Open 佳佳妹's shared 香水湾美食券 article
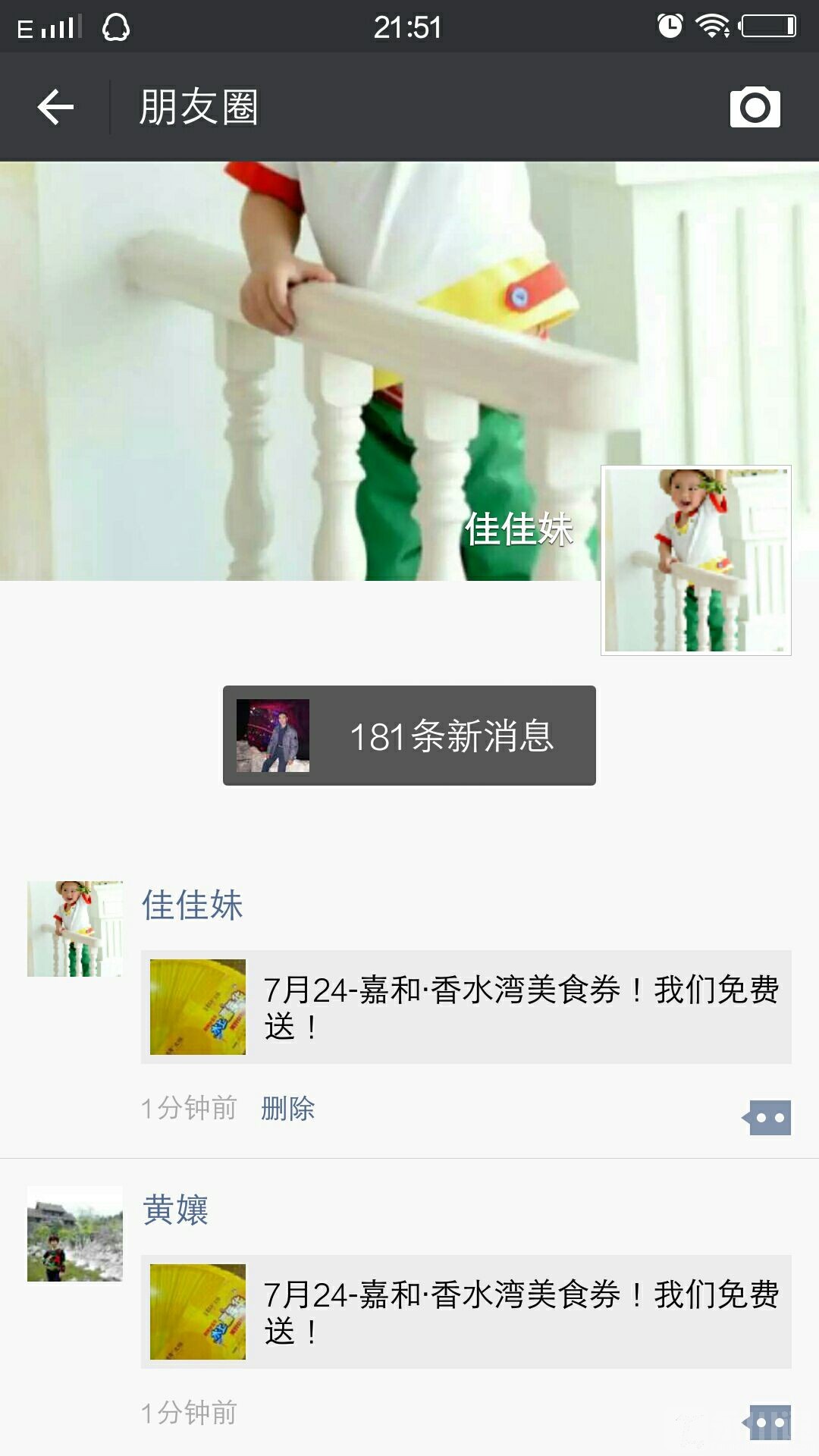 coord(466,1007)
